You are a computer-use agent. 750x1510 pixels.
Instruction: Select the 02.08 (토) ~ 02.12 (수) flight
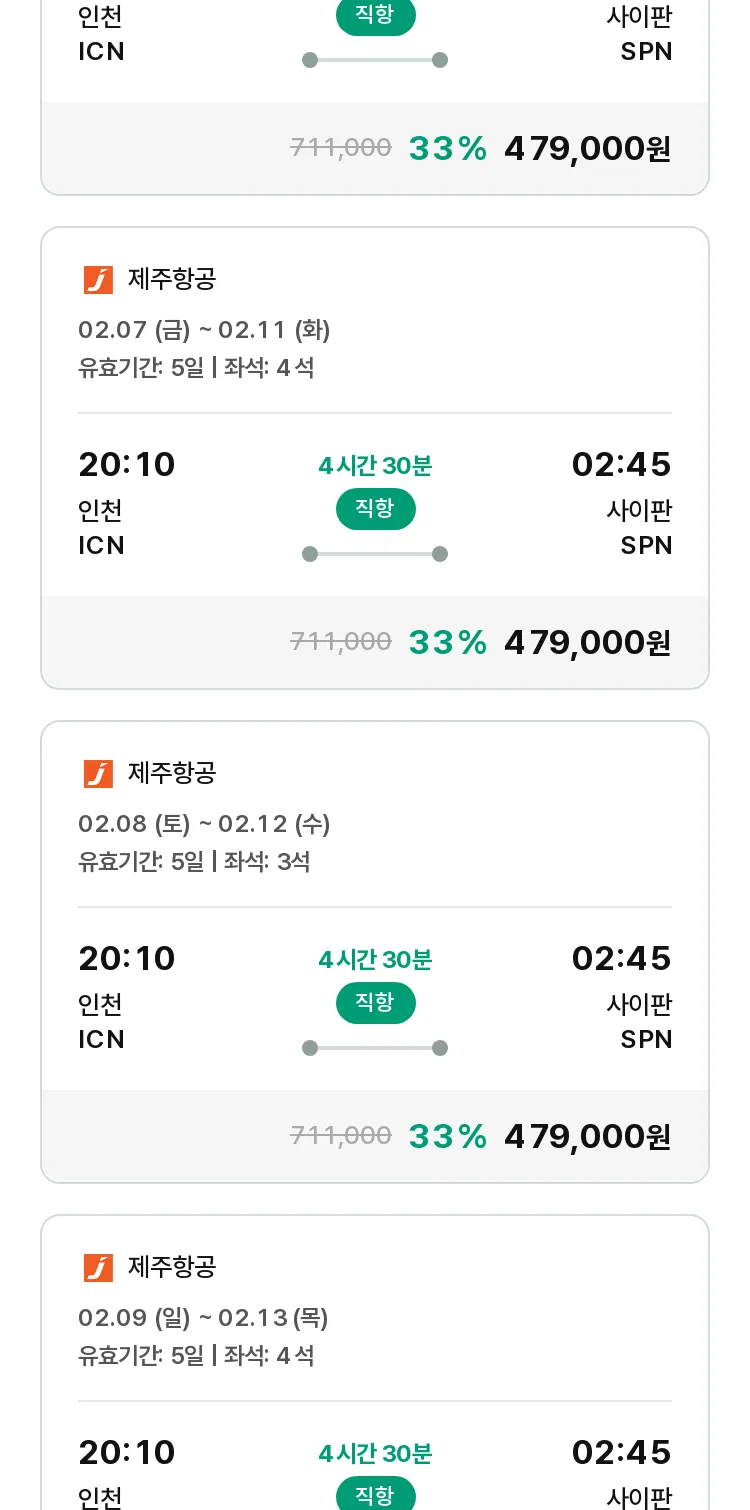point(375,952)
